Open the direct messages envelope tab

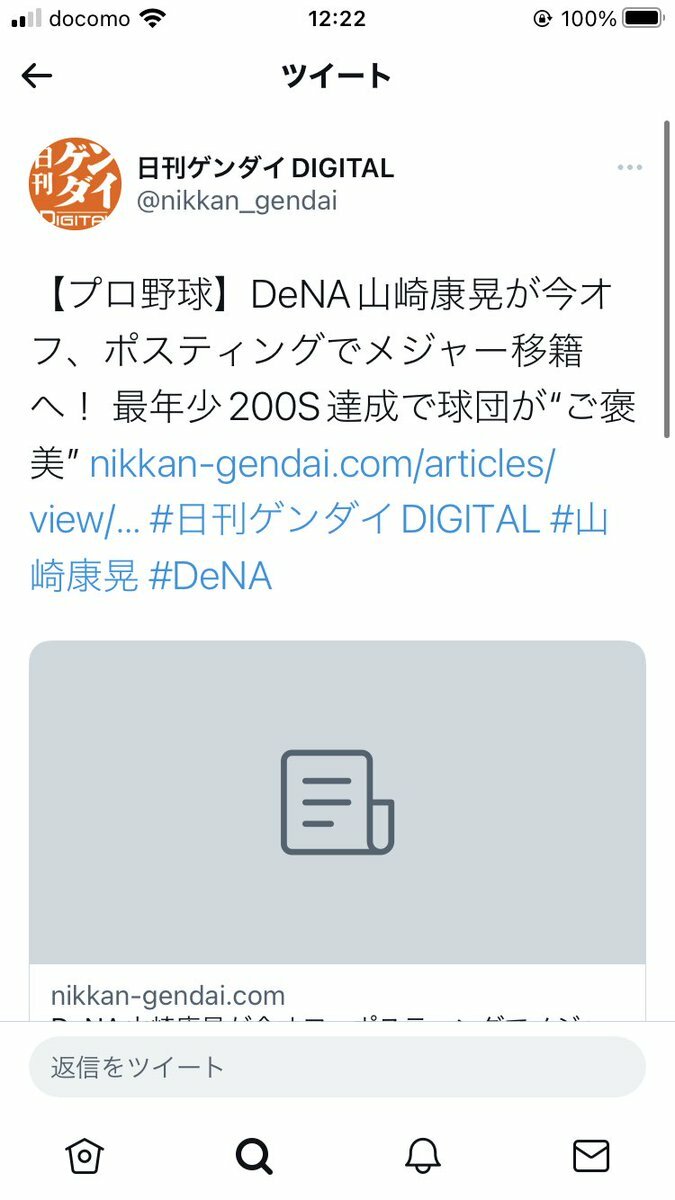[591, 1156]
